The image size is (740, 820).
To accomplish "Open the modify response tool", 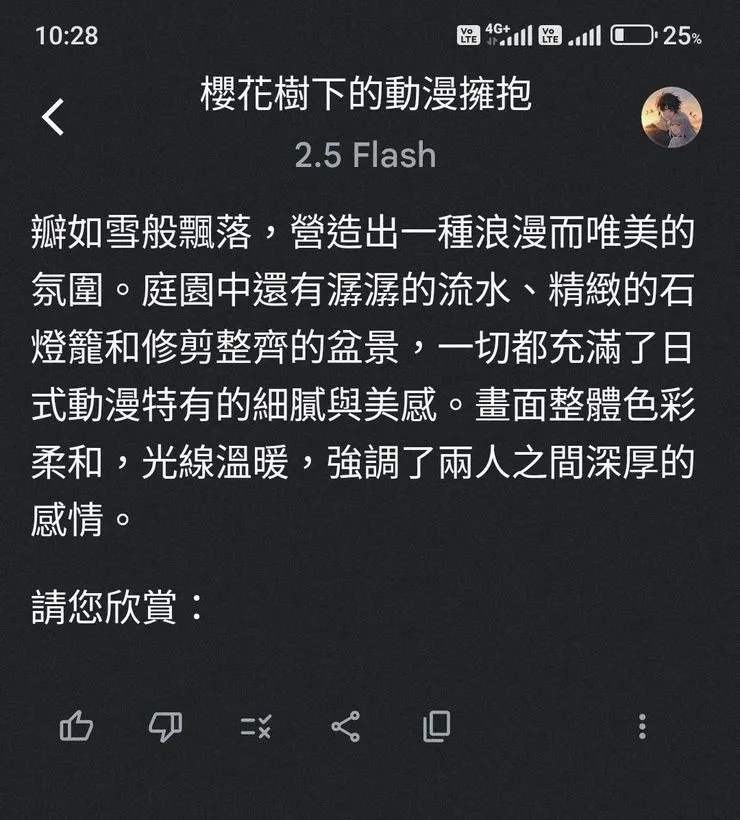I will point(255,729).
